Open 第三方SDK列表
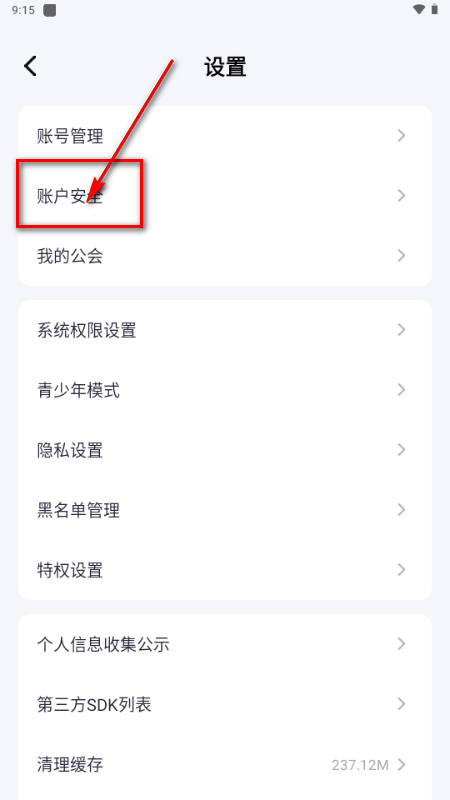 pyautogui.click(x=225, y=705)
